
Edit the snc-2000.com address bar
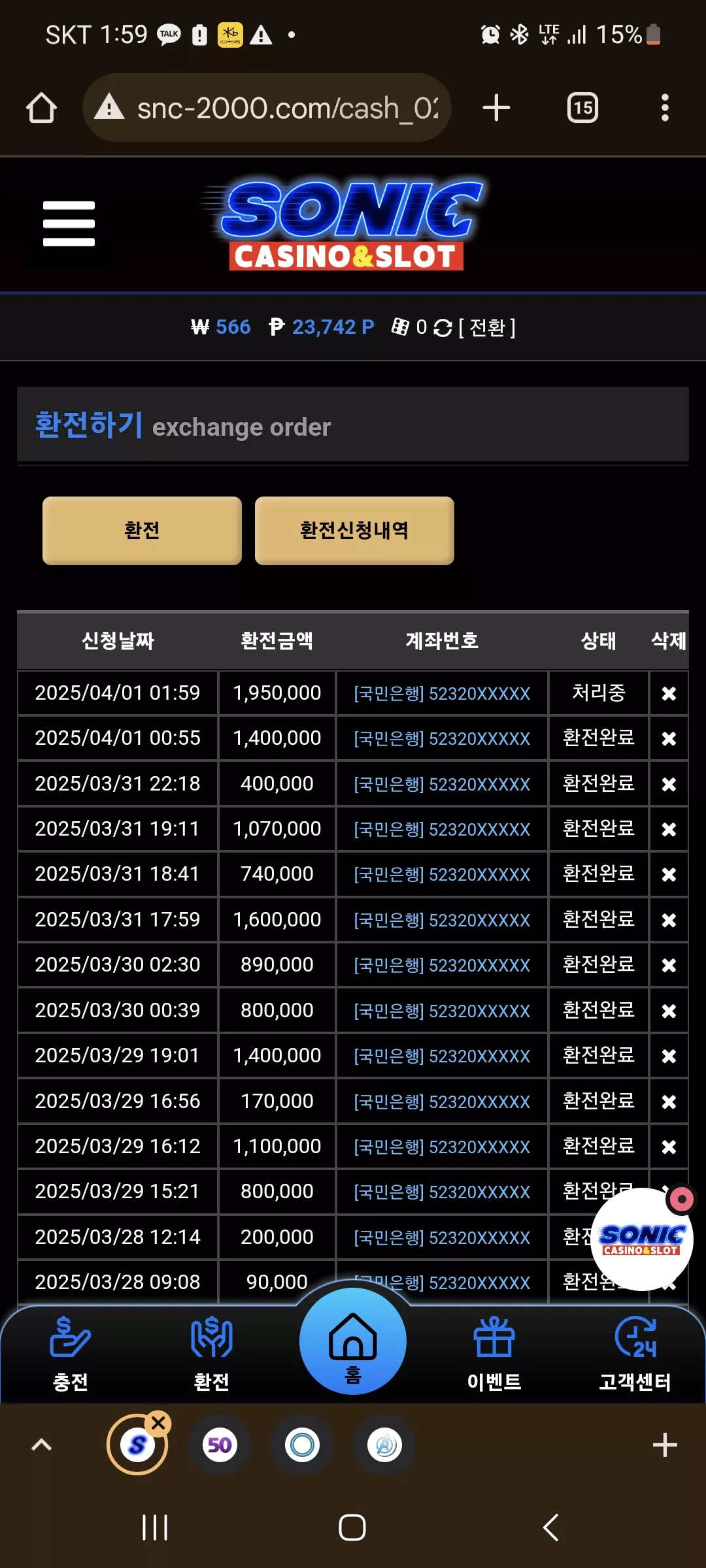[x=267, y=108]
